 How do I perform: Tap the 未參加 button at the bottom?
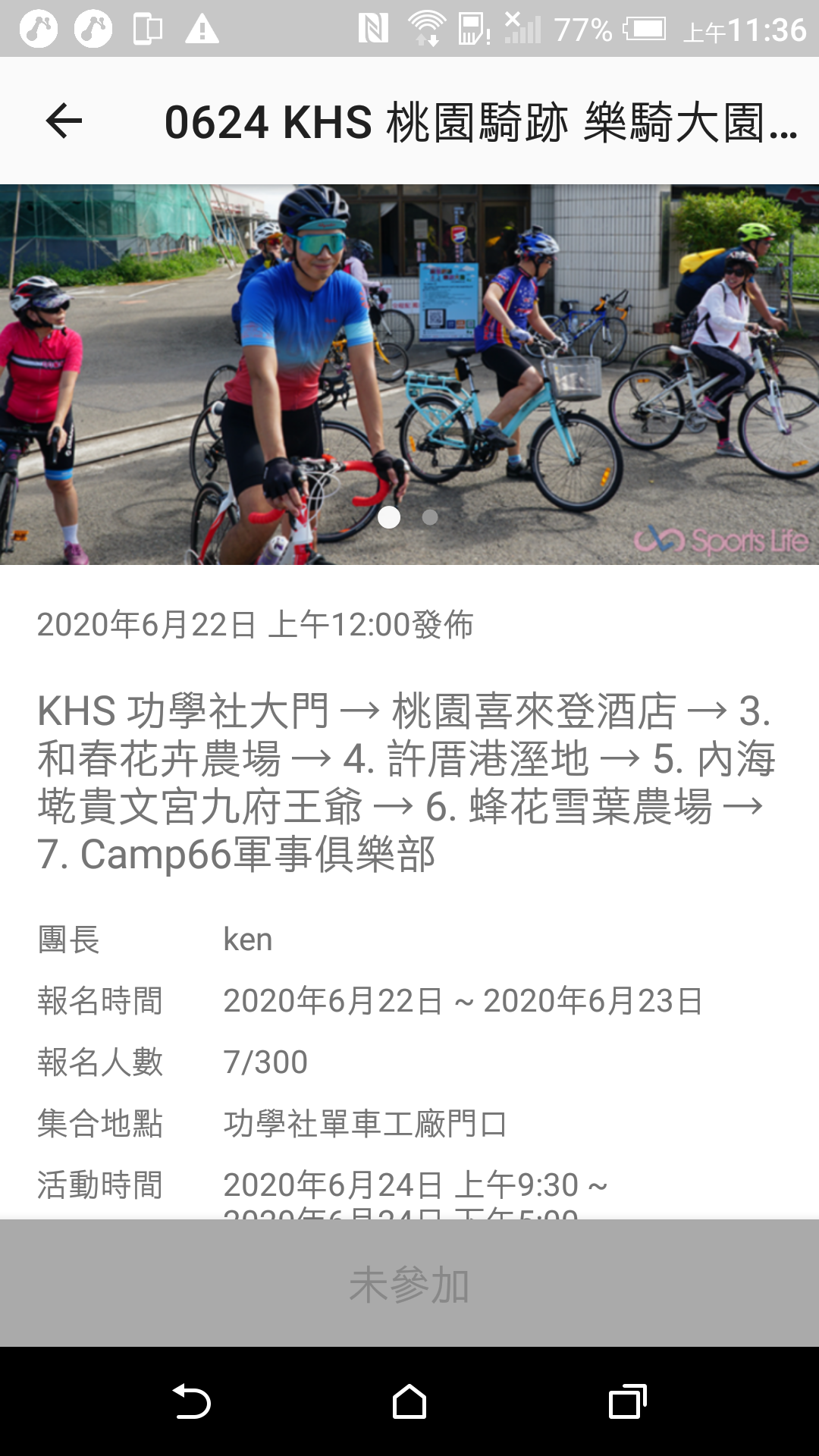coord(409,1284)
